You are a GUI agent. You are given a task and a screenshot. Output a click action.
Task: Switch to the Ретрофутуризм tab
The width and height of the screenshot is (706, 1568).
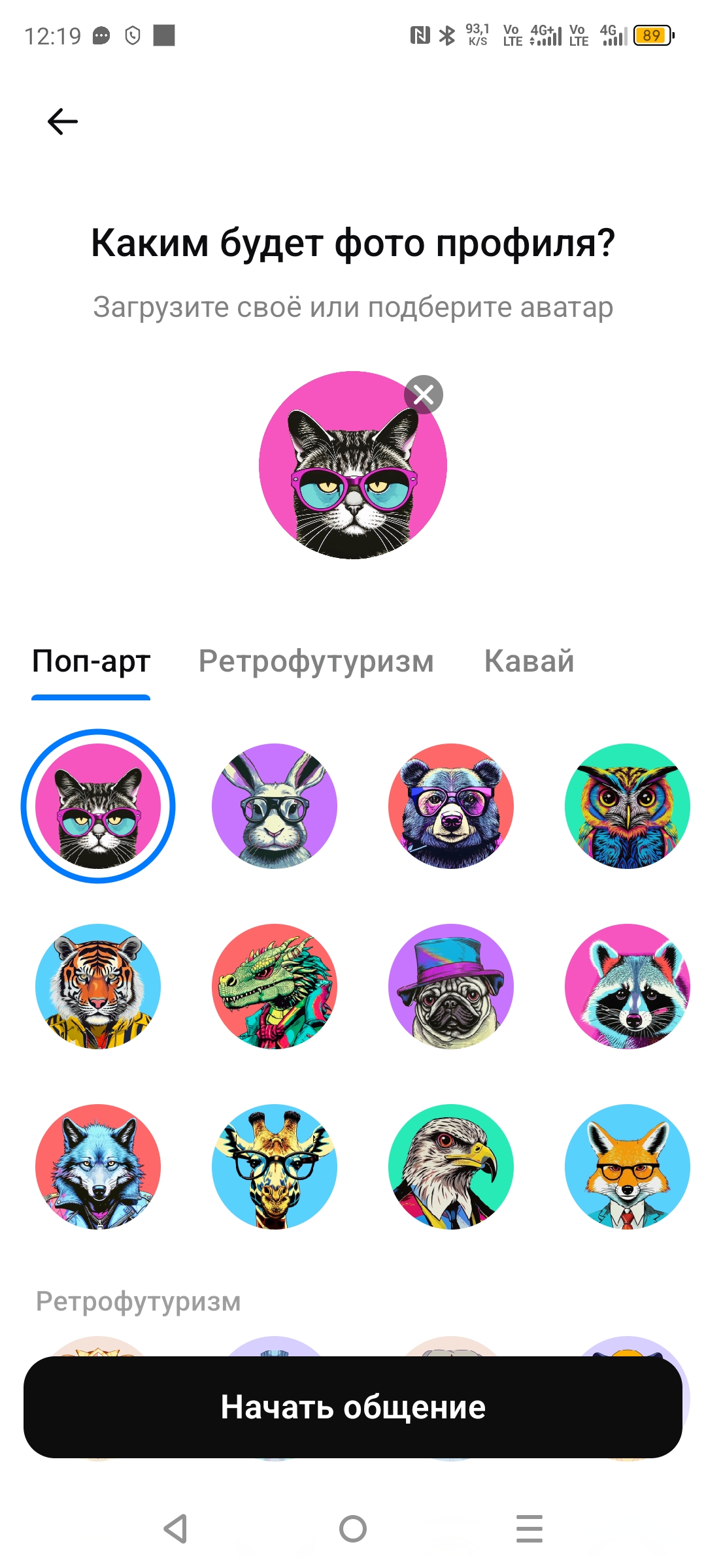pyautogui.click(x=316, y=661)
